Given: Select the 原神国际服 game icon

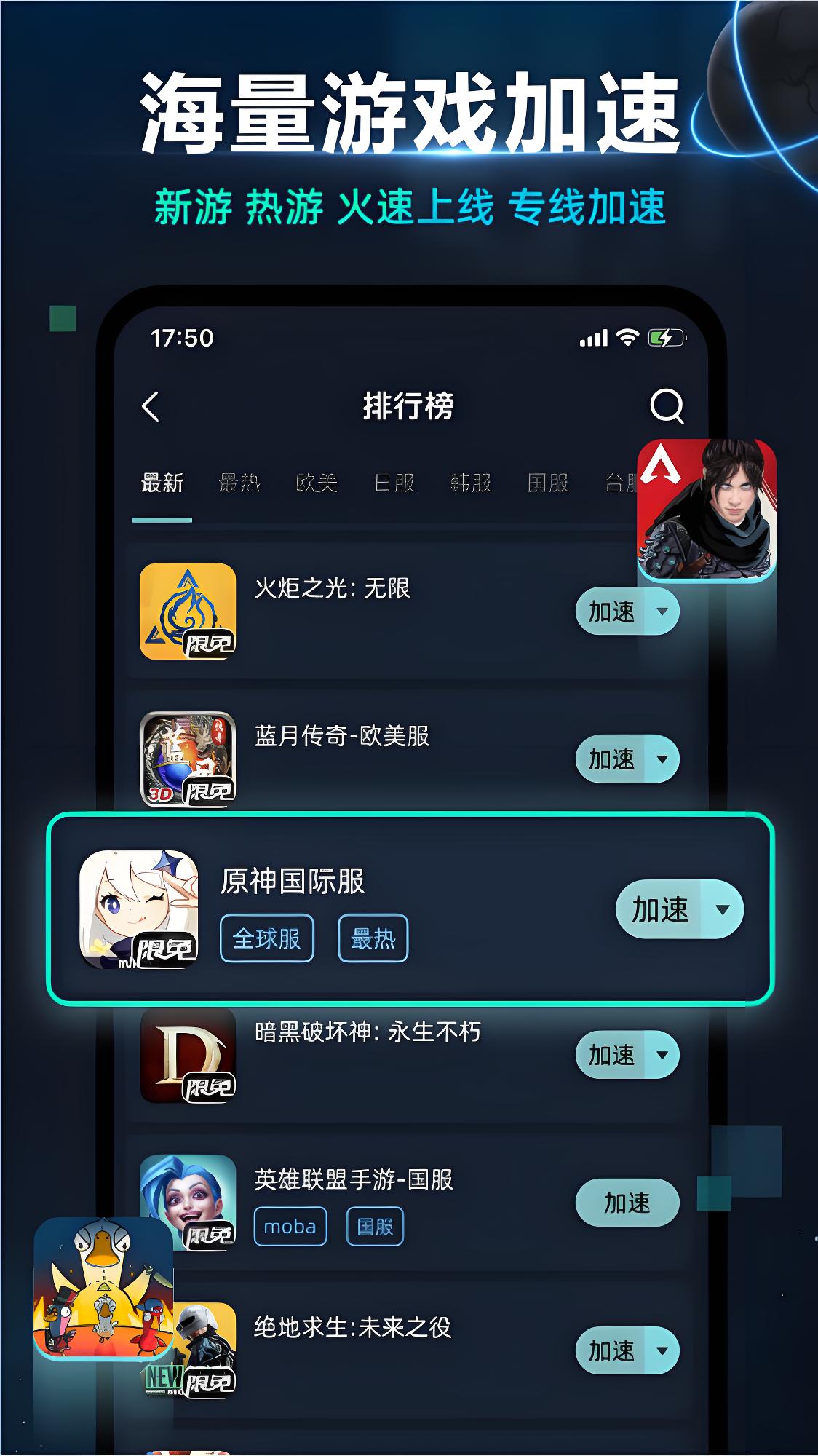Looking at the screenshot, I should click(138, 910).
